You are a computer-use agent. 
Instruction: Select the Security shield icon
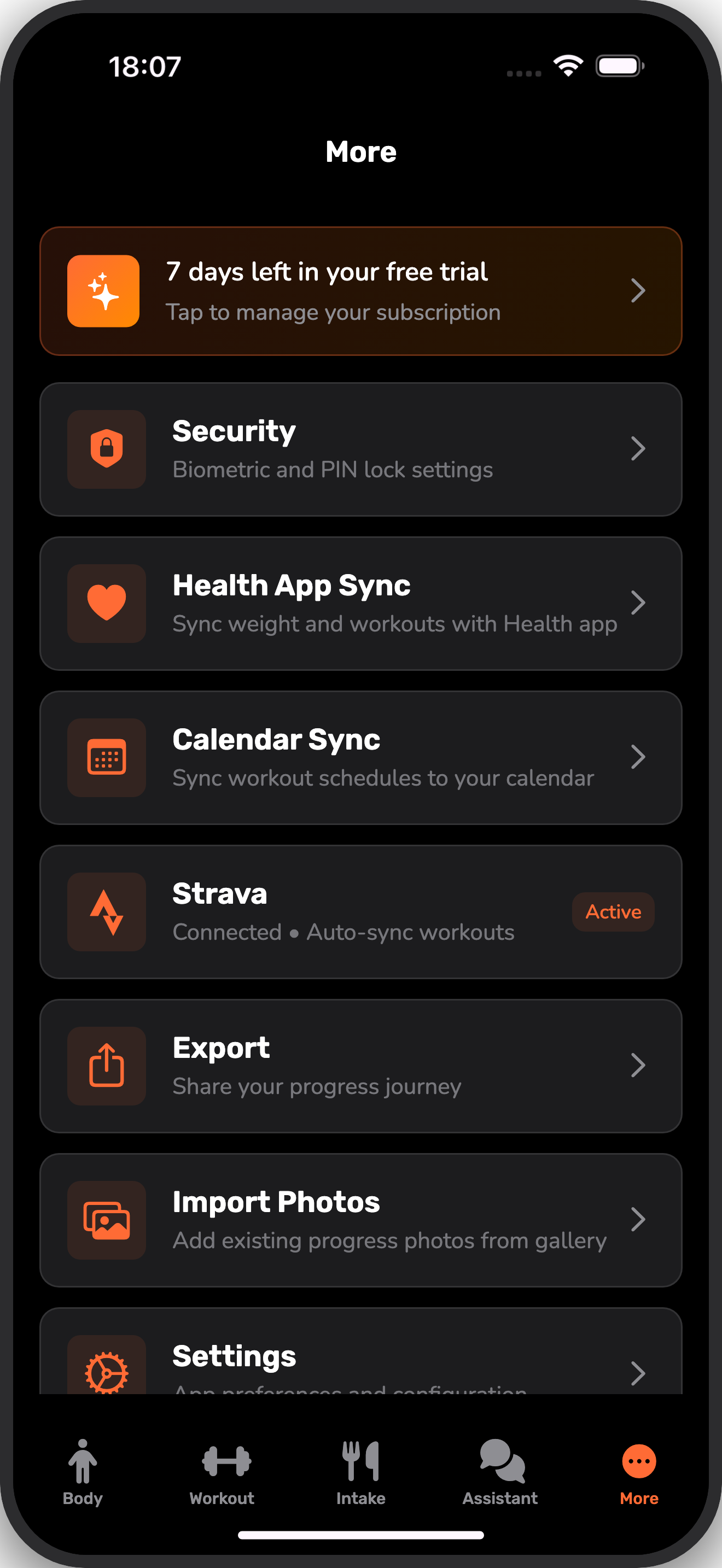(x=106, y=449)
